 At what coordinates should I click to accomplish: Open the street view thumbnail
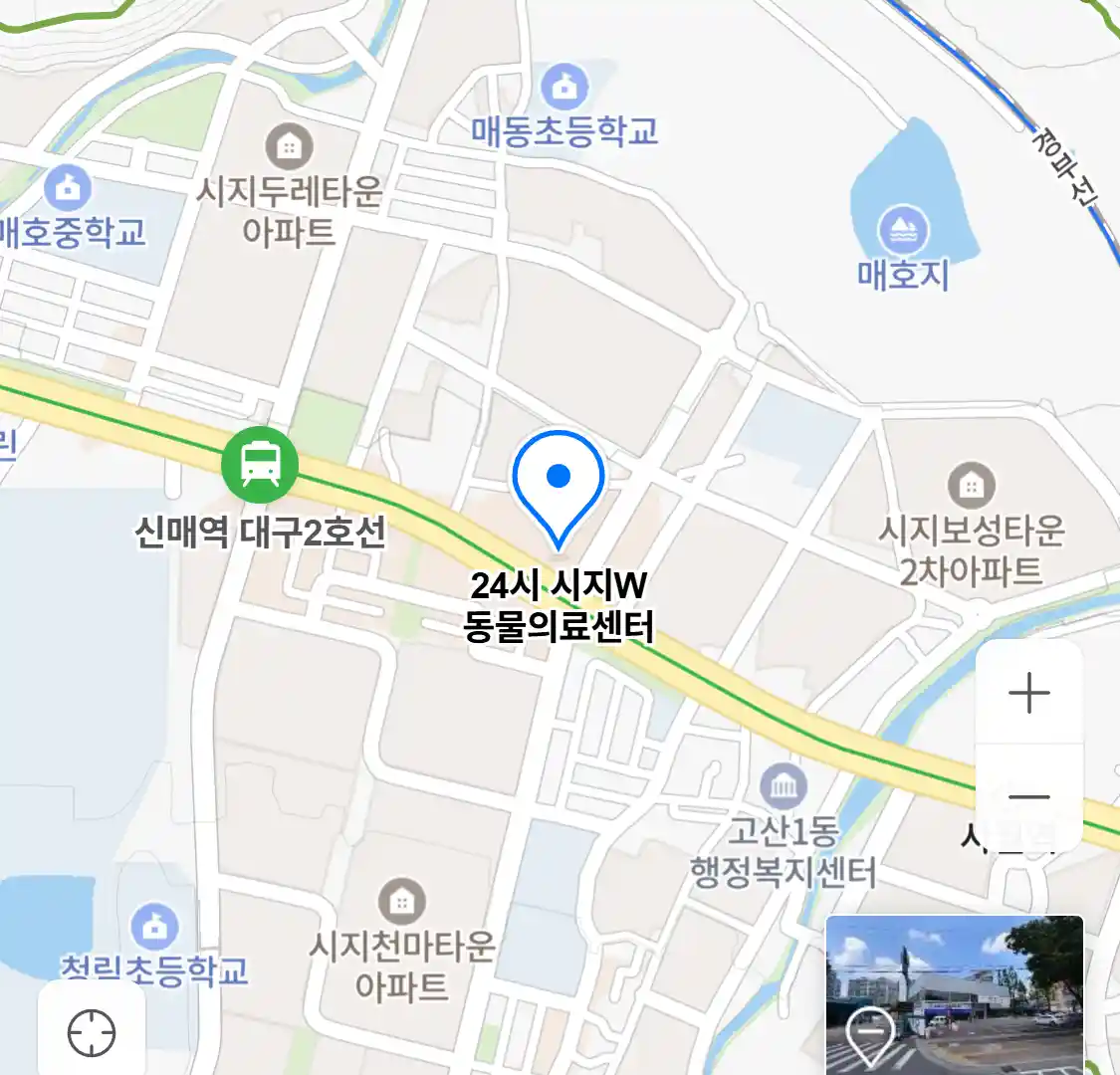coord(954,993)
